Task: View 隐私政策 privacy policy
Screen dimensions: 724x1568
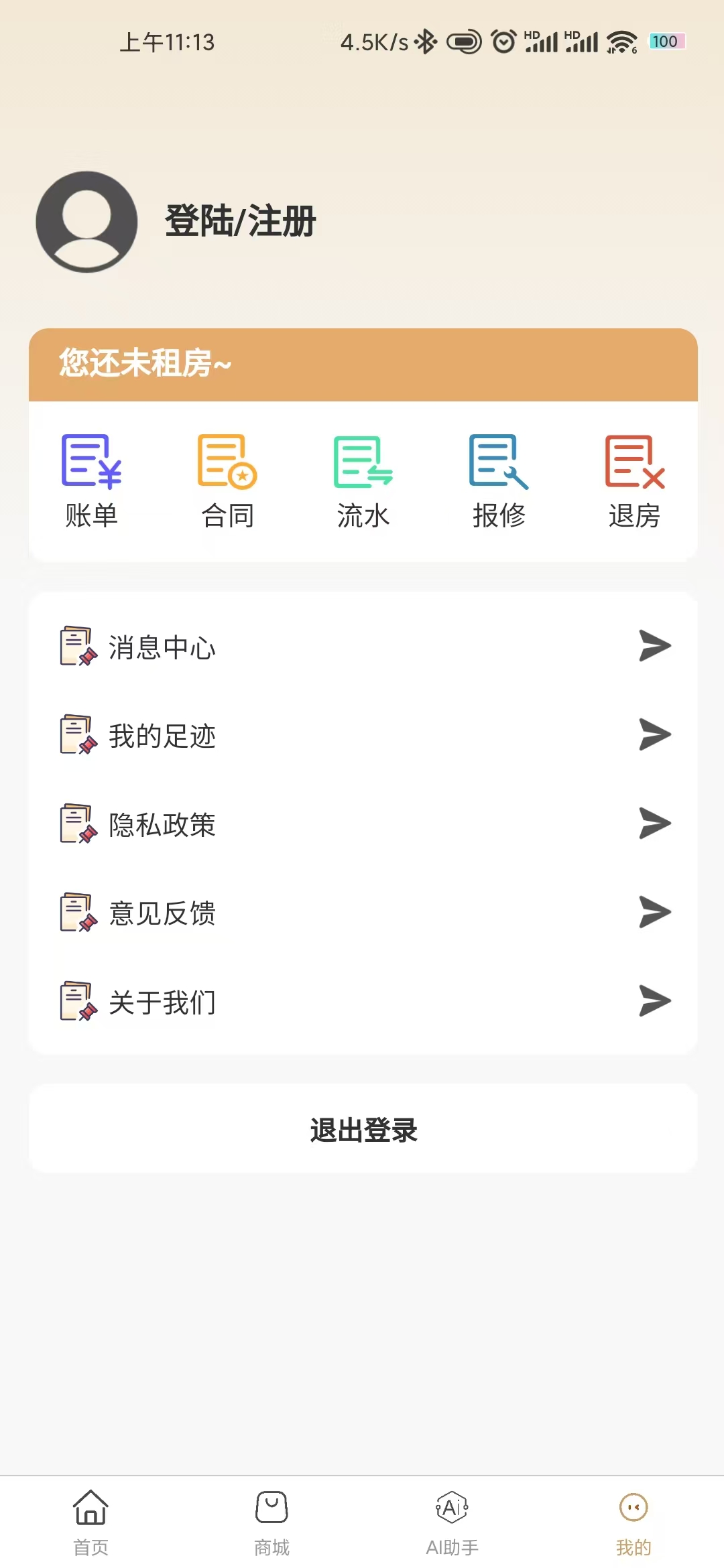Action: click(x=363, y=824)
